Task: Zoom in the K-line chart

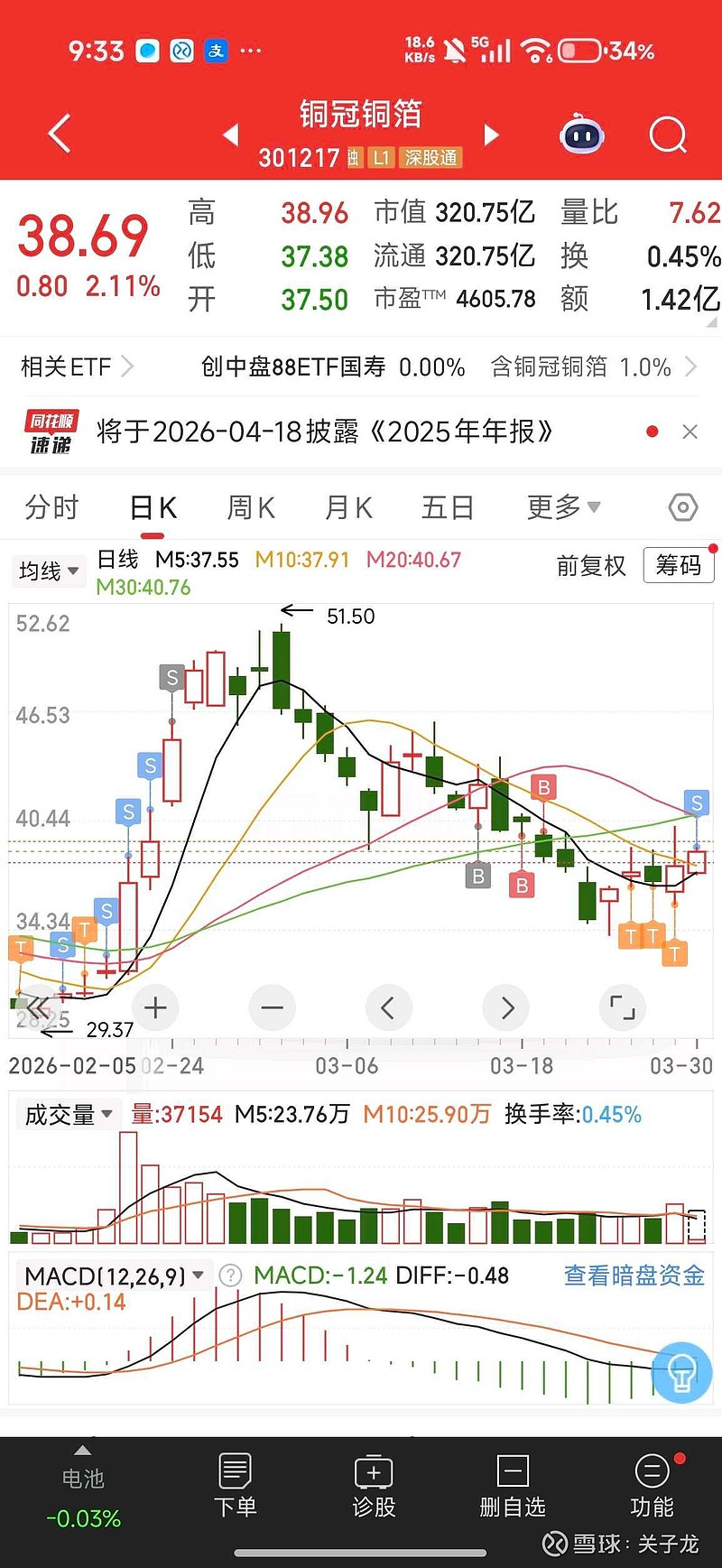Action: pos(155,1007)
